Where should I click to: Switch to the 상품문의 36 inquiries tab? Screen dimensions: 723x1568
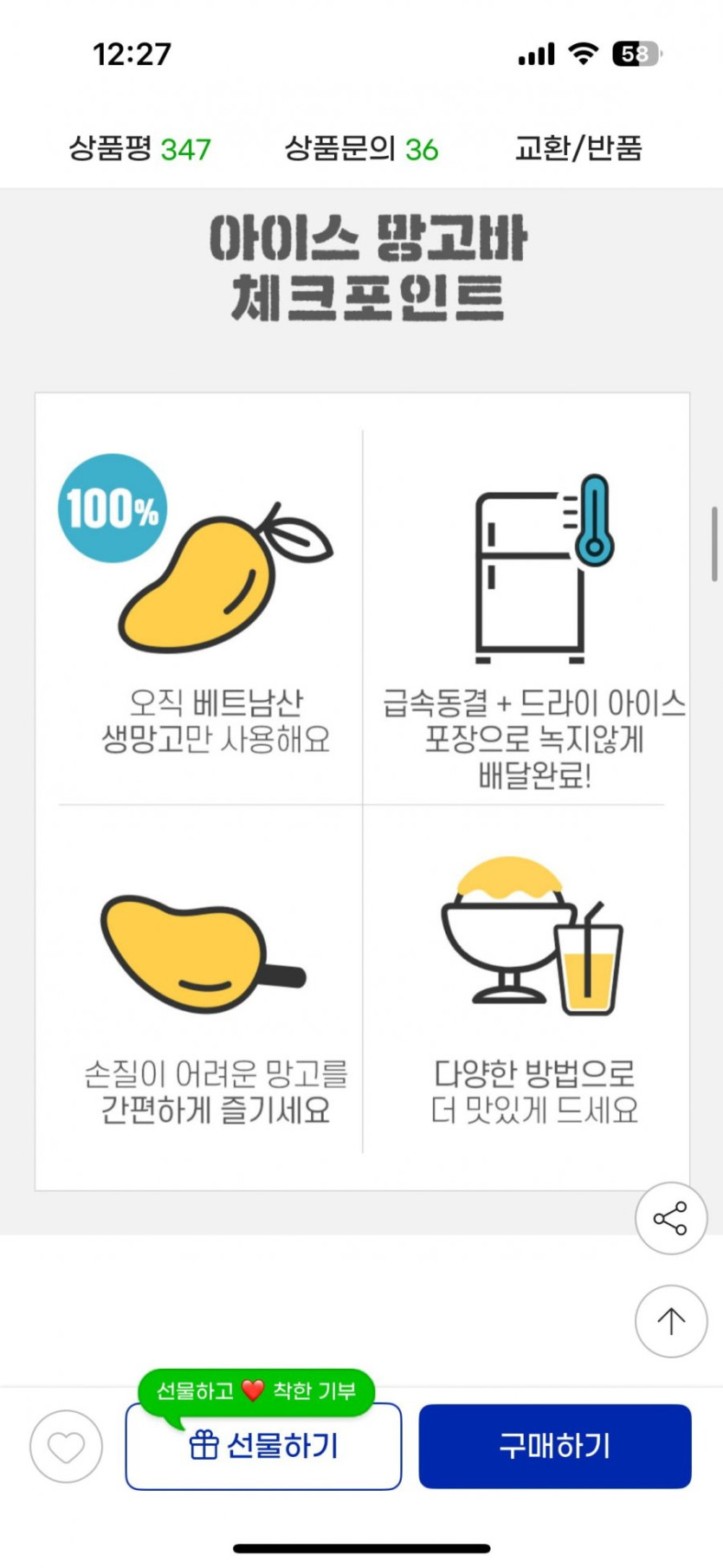tap(362, 149)
